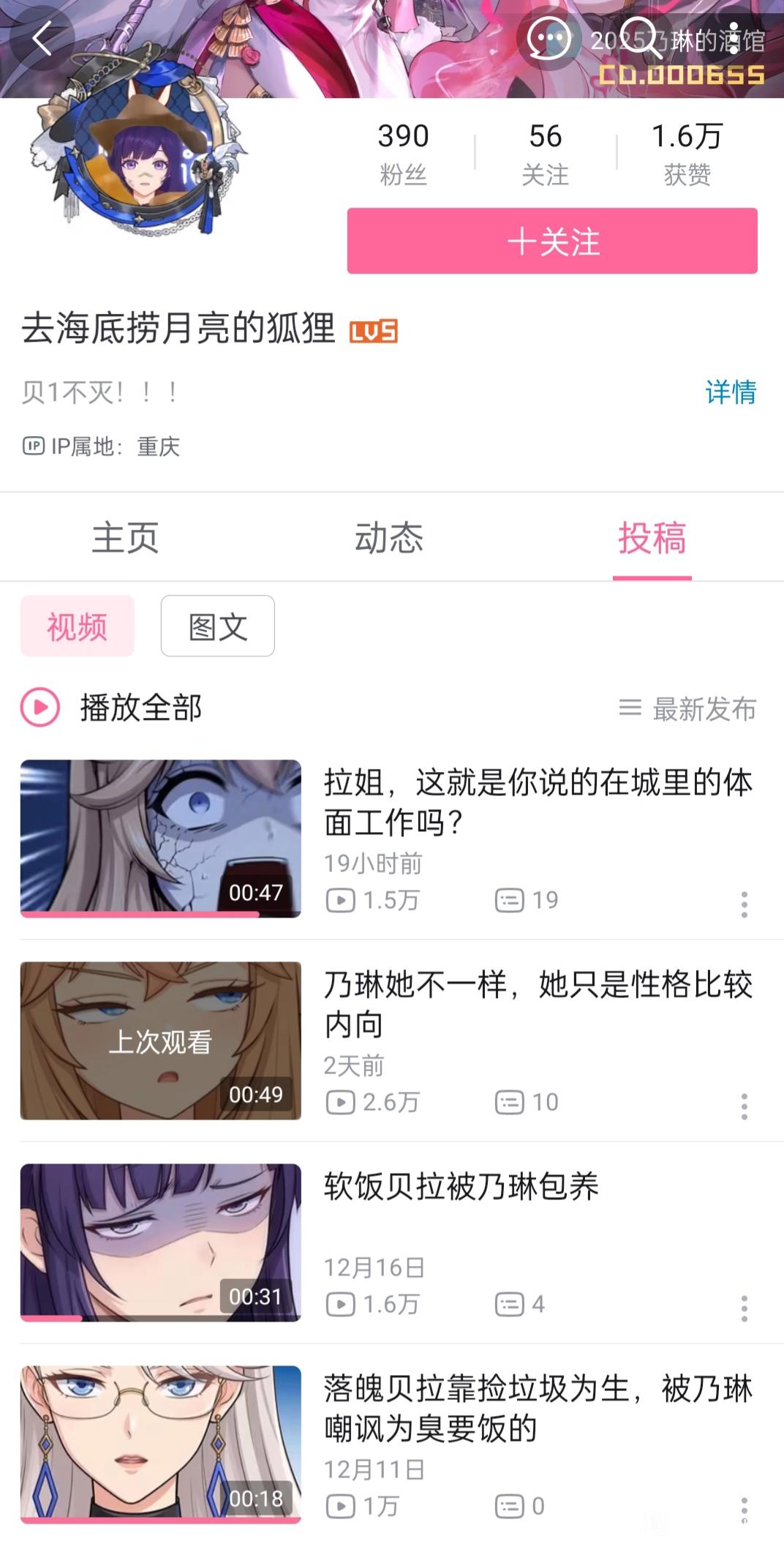Viewport: 784px width, 1544px height.
Task: Select the 图文 filter chip
Action: pyautogui.click(x=217, y=626)
